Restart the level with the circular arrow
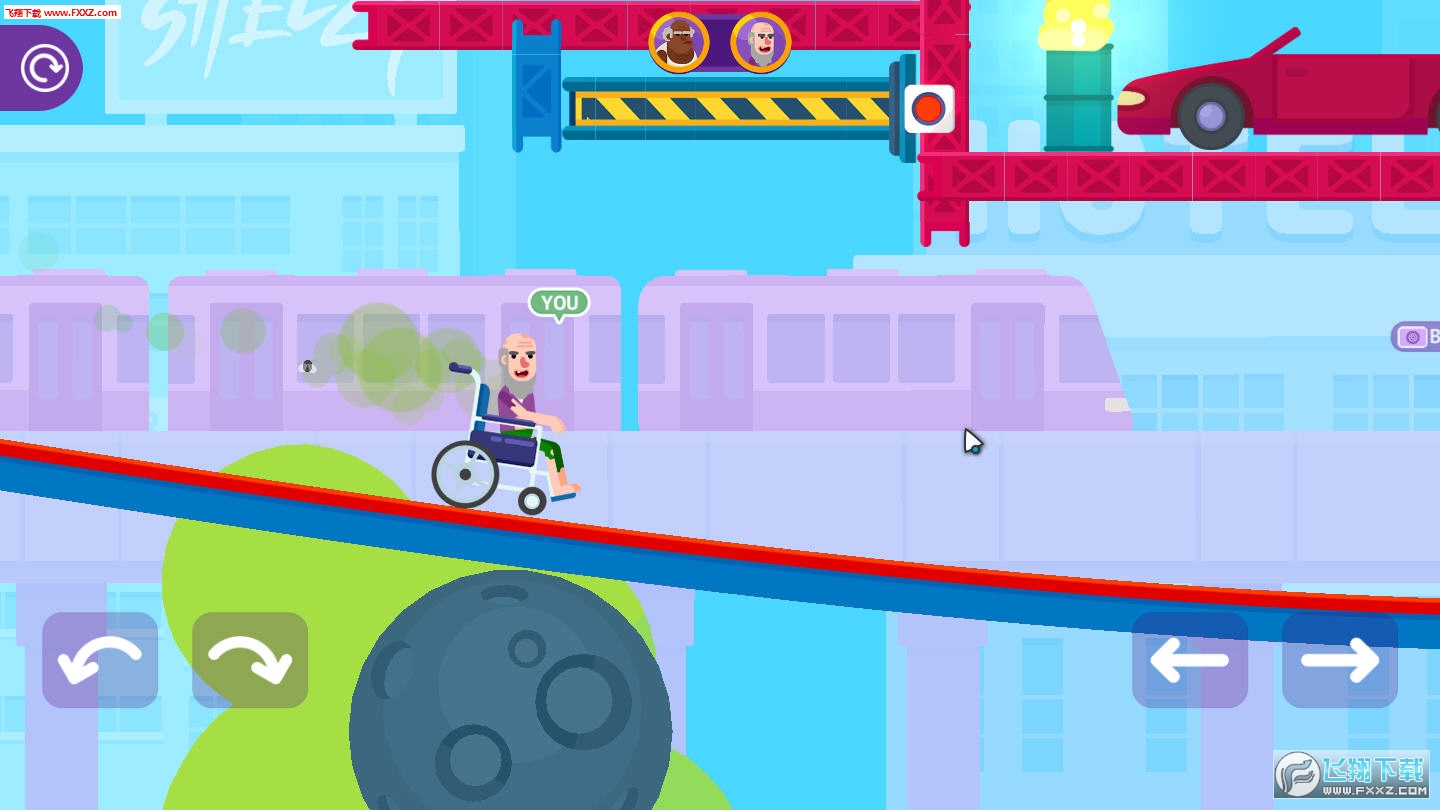Image resolution: width=1440 pixels, height=810 pixels. [44, 68]
